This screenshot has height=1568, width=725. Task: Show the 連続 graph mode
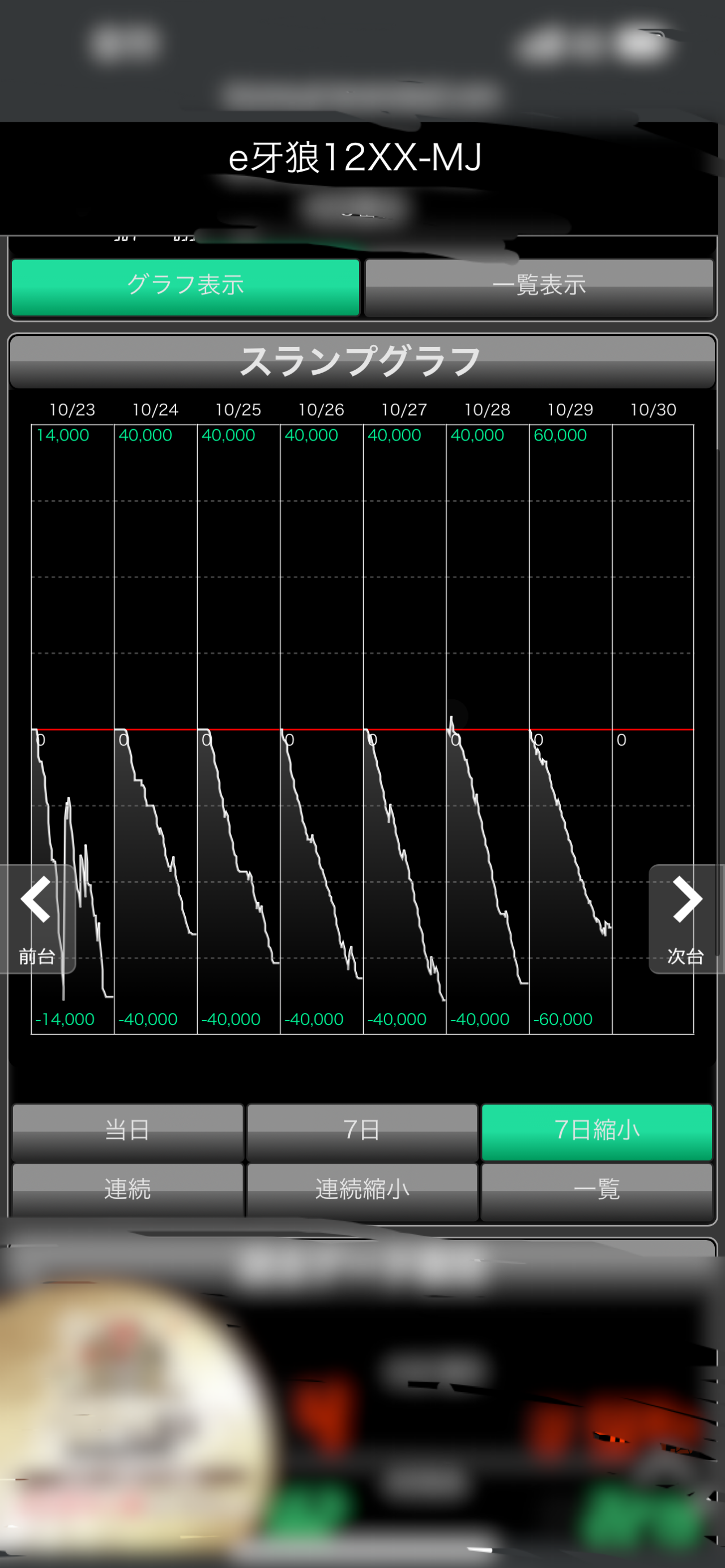(127, 1190)
